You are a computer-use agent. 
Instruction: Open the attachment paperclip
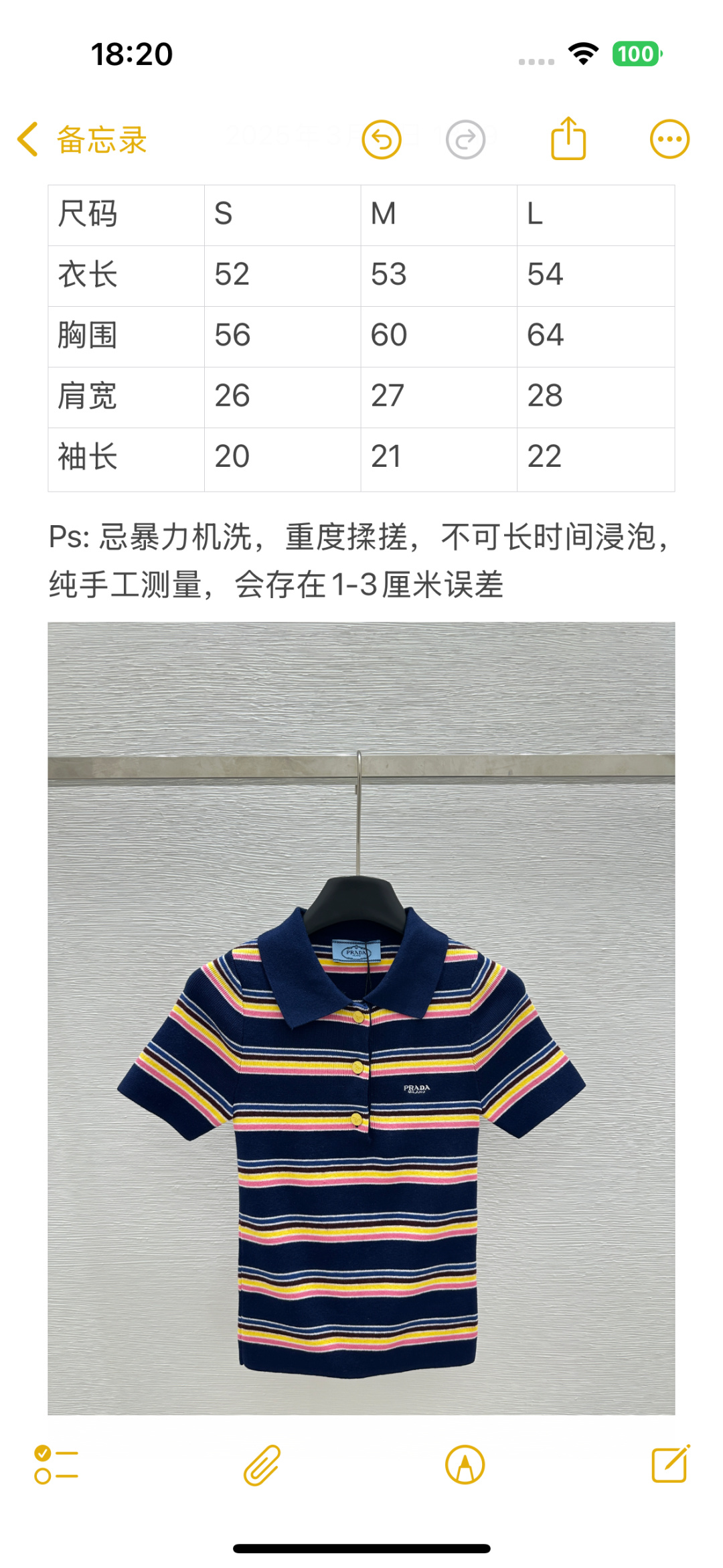[262, 1465]
